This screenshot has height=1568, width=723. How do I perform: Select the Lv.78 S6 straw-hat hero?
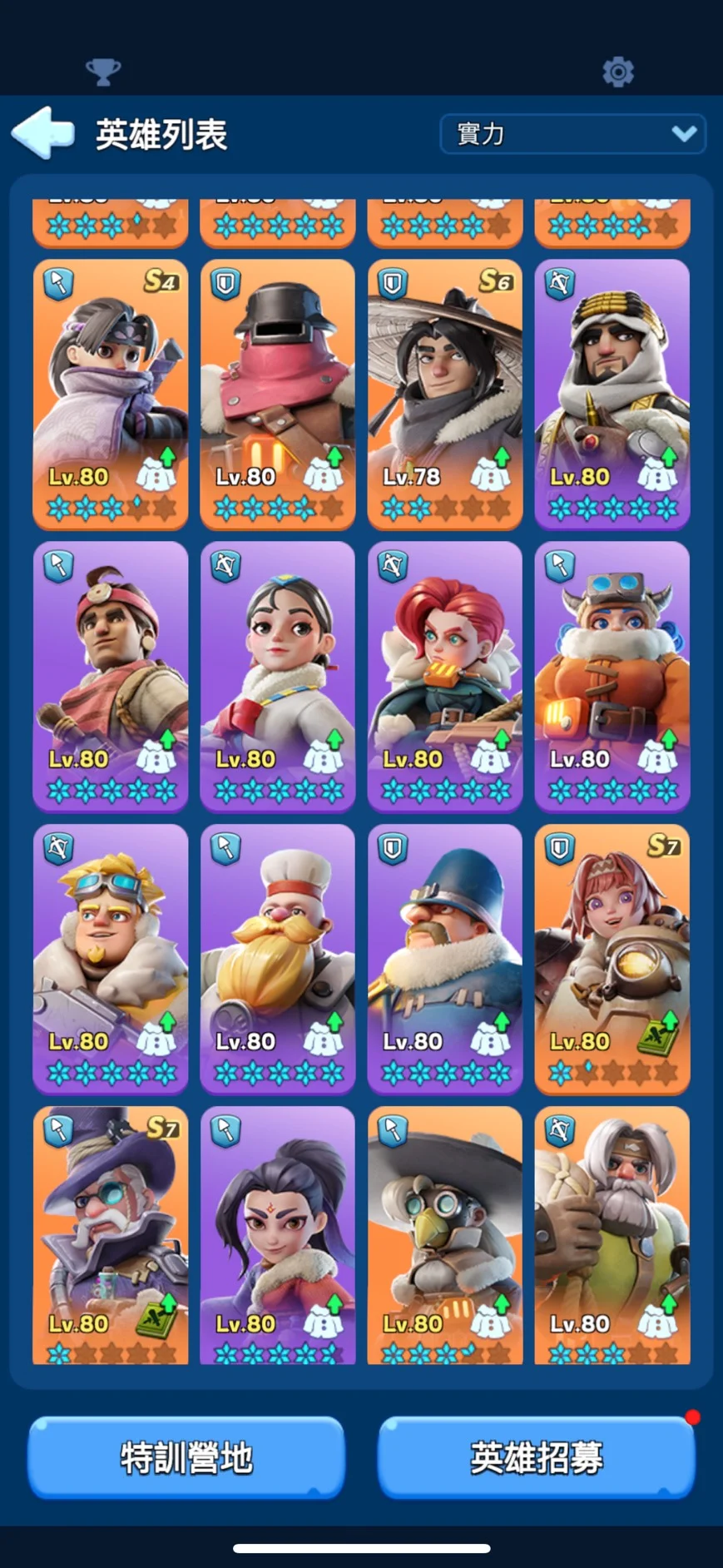[x=445, y=393]
